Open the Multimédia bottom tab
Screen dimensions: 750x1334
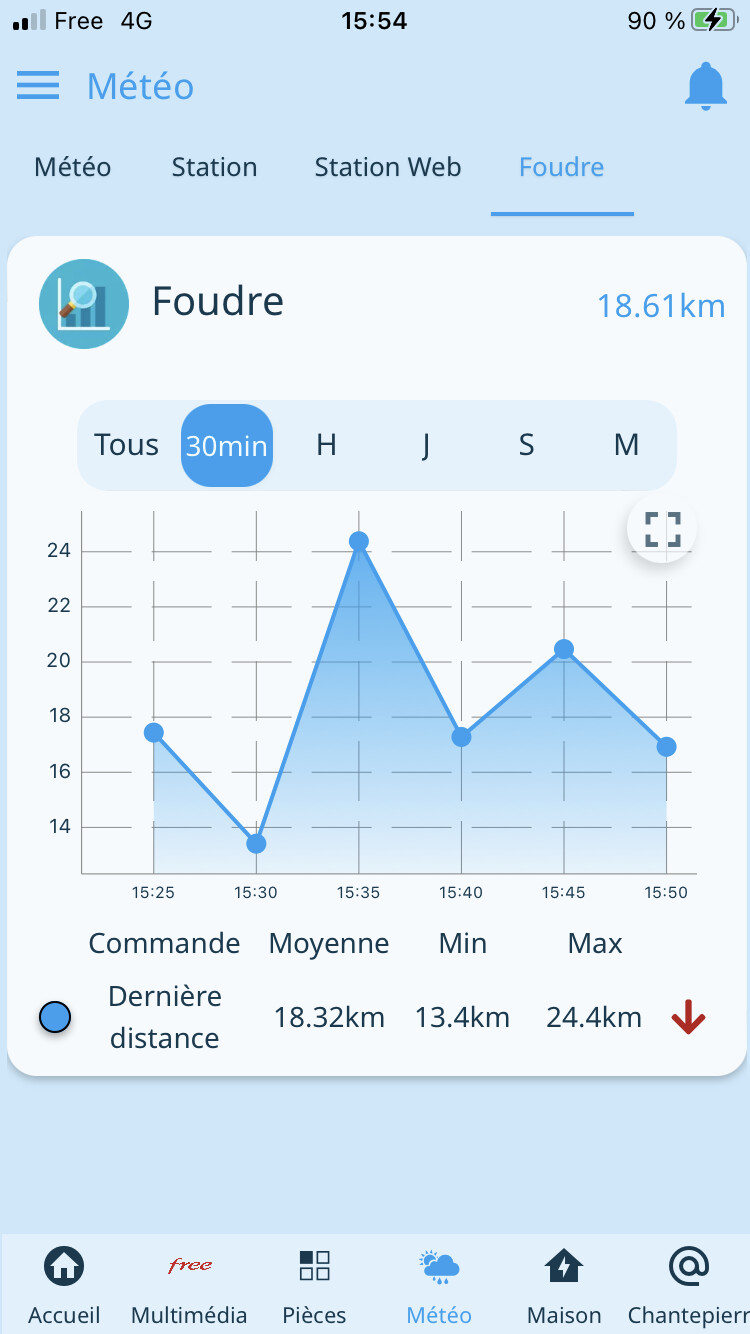point(189,1284)
